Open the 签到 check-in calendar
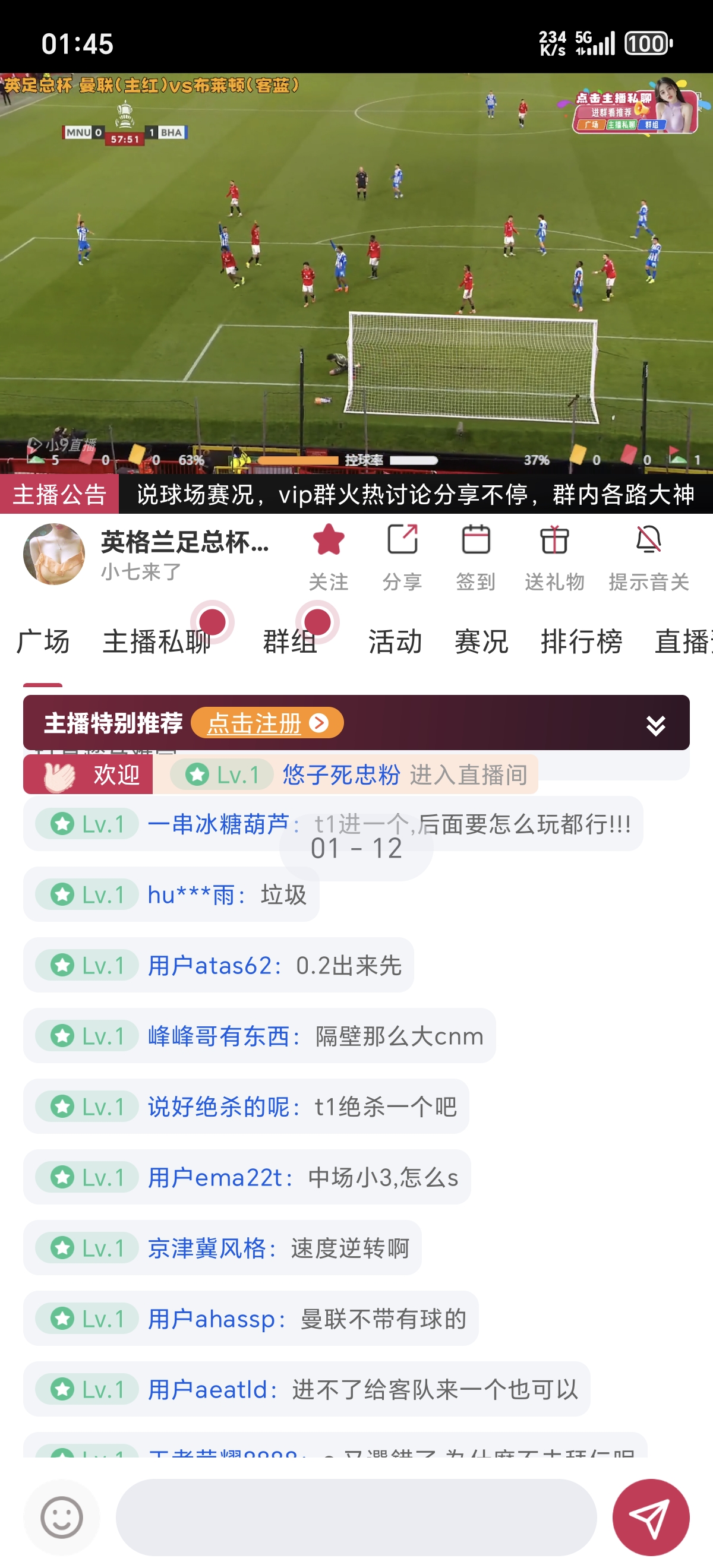713x1568 pixels. click(475, 555)
